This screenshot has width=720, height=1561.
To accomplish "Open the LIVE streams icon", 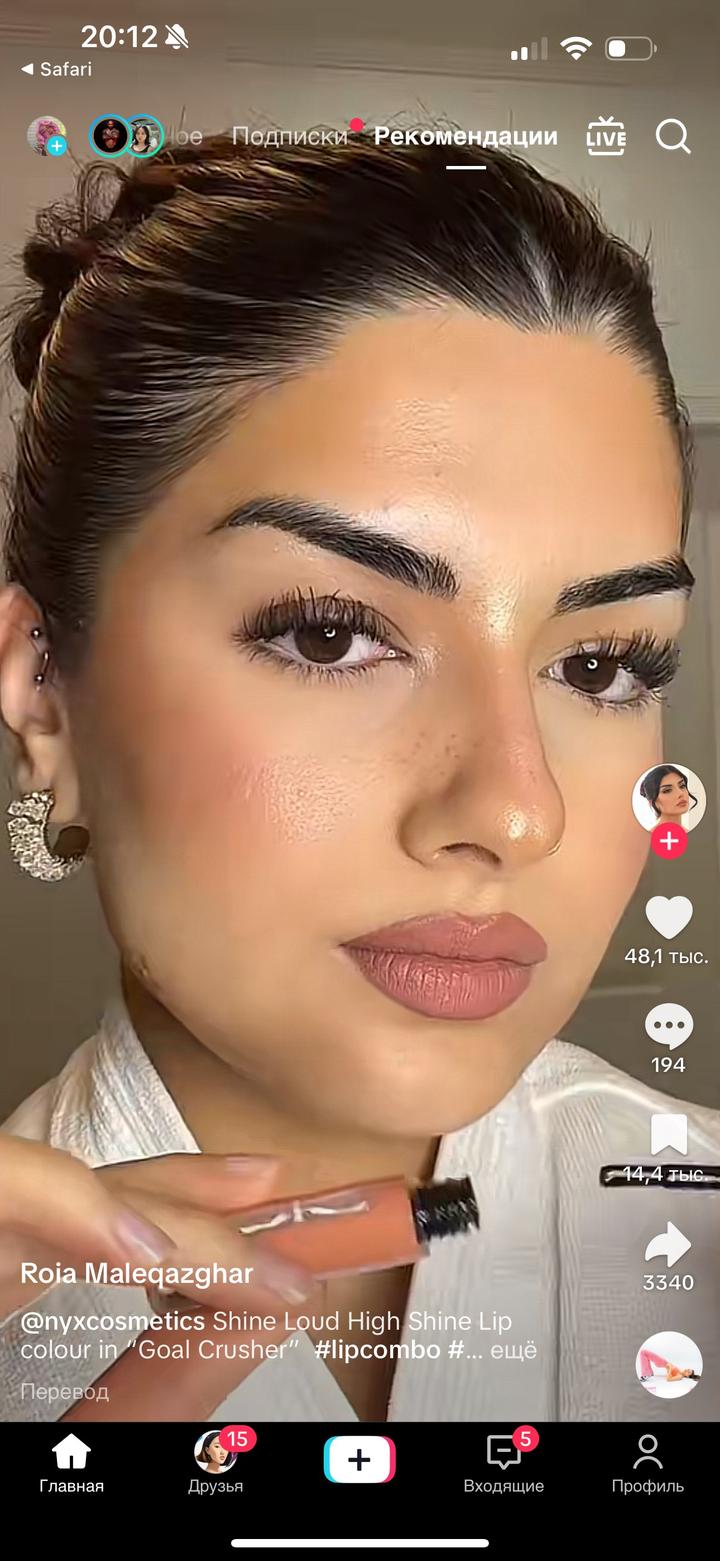I will tap(606, 137).
